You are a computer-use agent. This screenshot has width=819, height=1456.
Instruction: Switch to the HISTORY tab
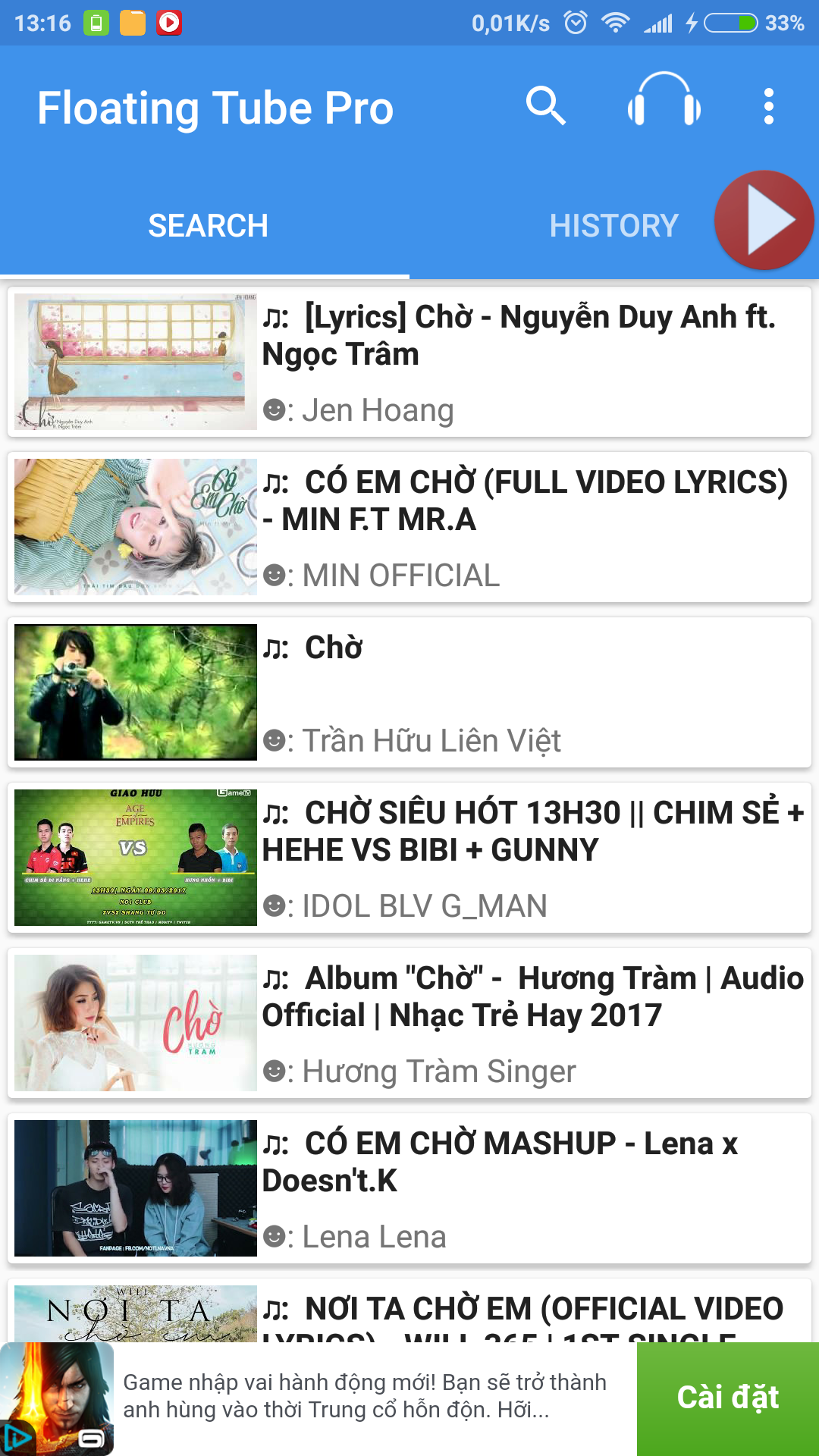pos(613,226)
